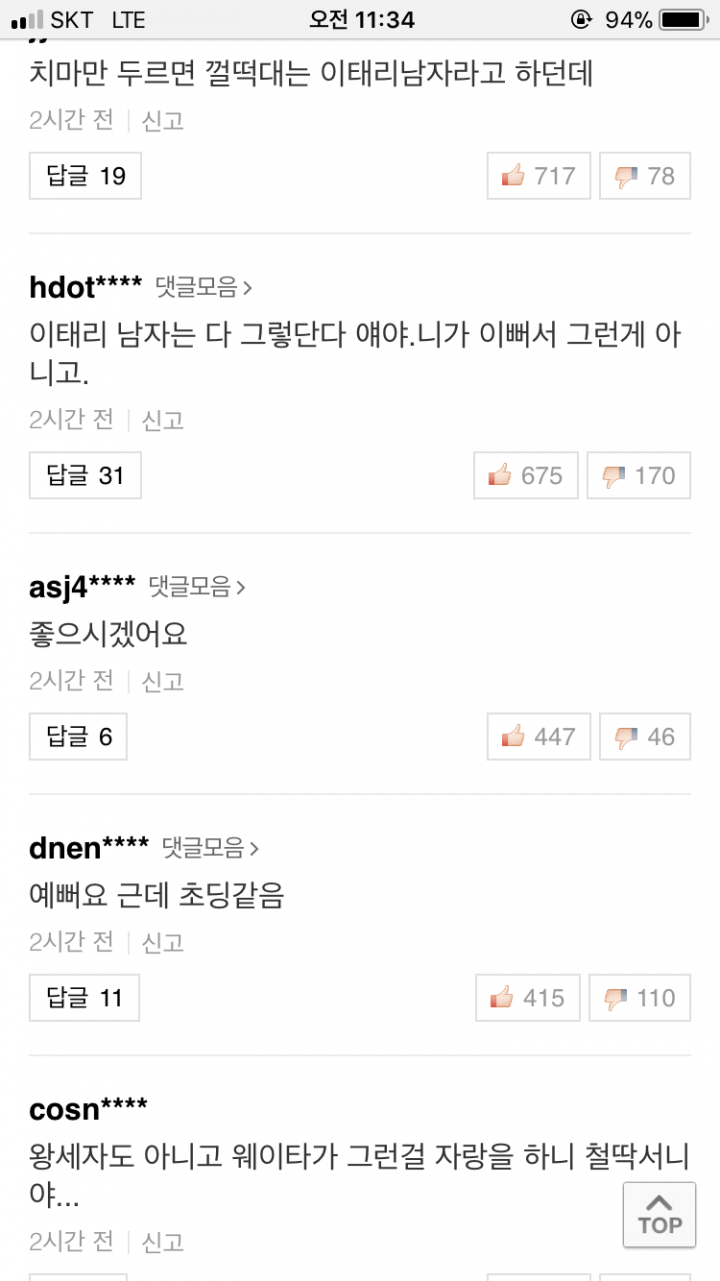720x1281 pixels.
Task: Dislike asj4****'s comment
Action: point(645,737)
